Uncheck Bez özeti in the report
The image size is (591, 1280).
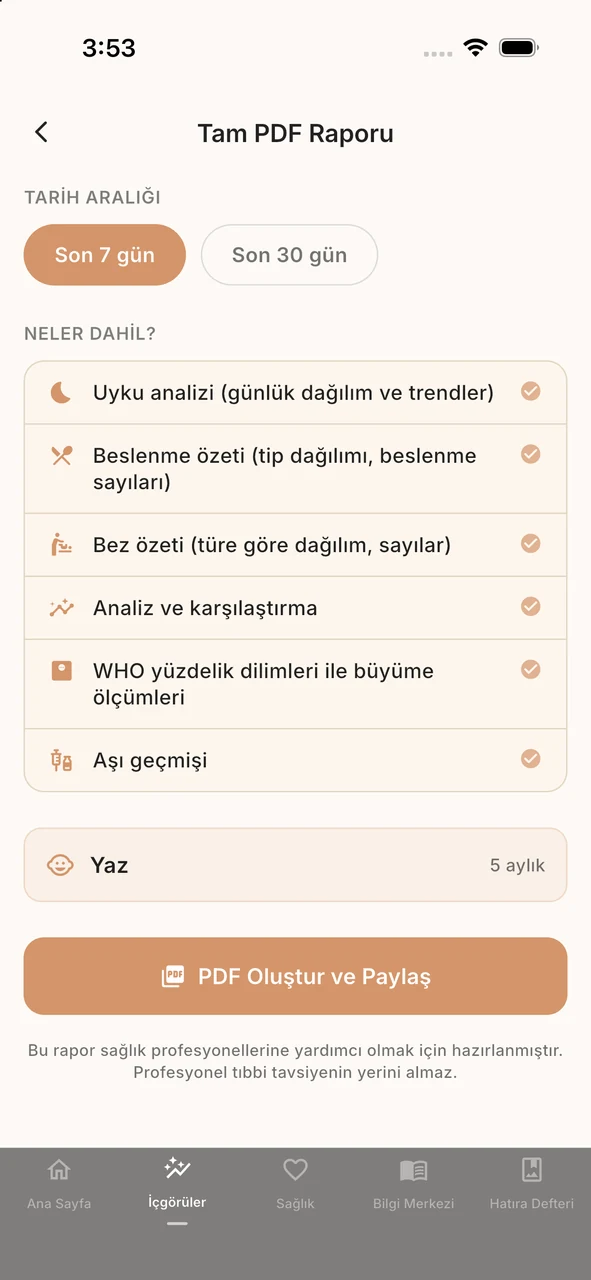tap(531, 544)
